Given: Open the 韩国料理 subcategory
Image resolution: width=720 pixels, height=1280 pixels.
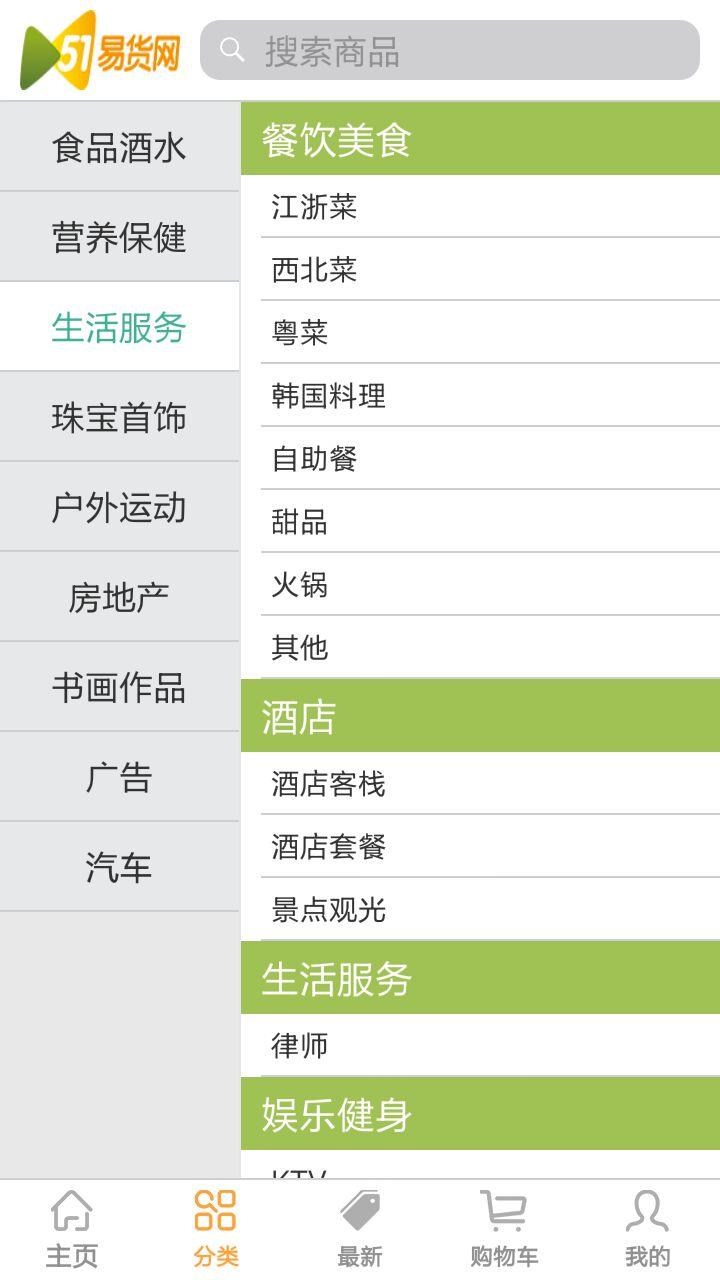Looking at the screenshot, I should coord(480,396).
